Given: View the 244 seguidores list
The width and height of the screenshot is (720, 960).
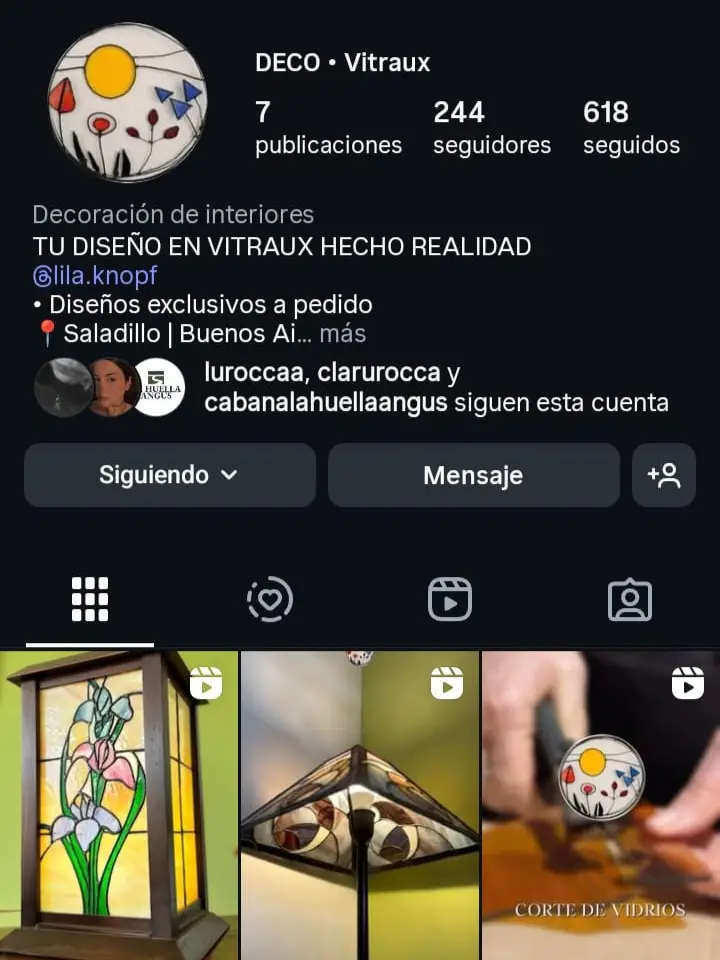Looking at the screenshot, I should [x=491, y=128].
